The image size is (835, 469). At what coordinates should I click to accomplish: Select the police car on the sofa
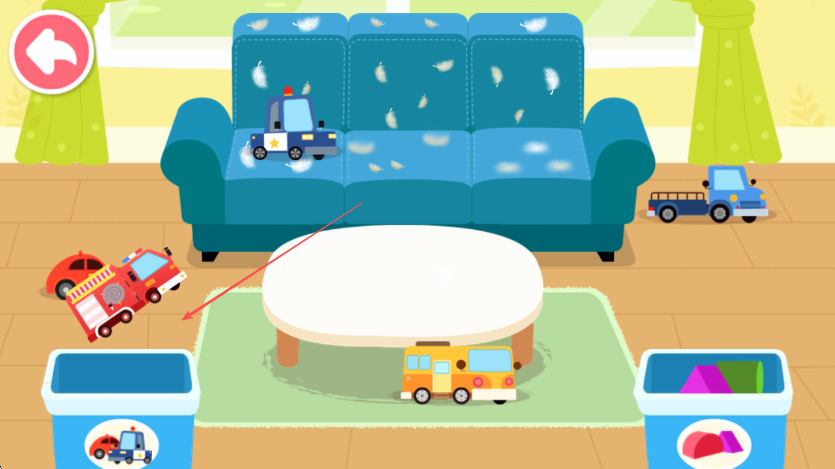click(291, 130)
